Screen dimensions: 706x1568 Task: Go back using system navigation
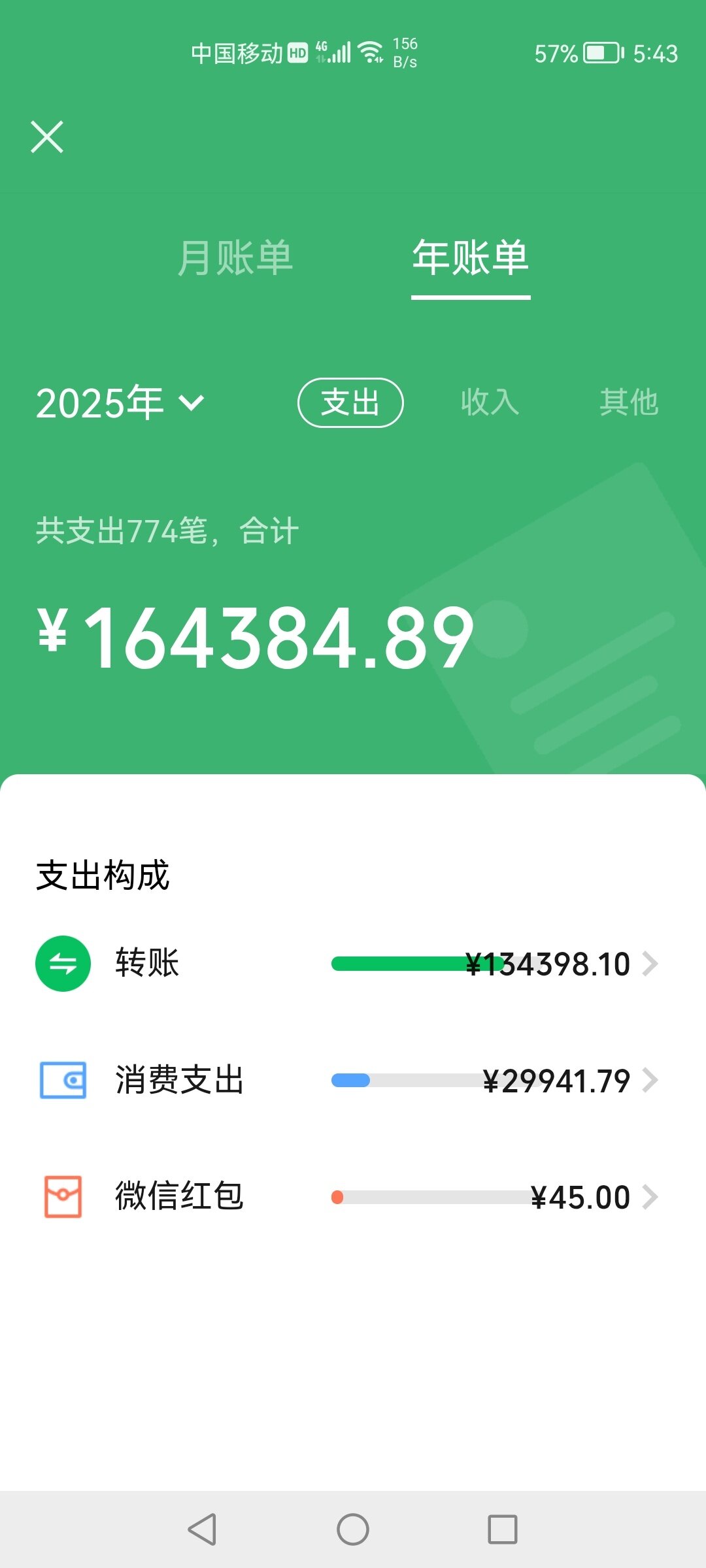[202, 1529]
